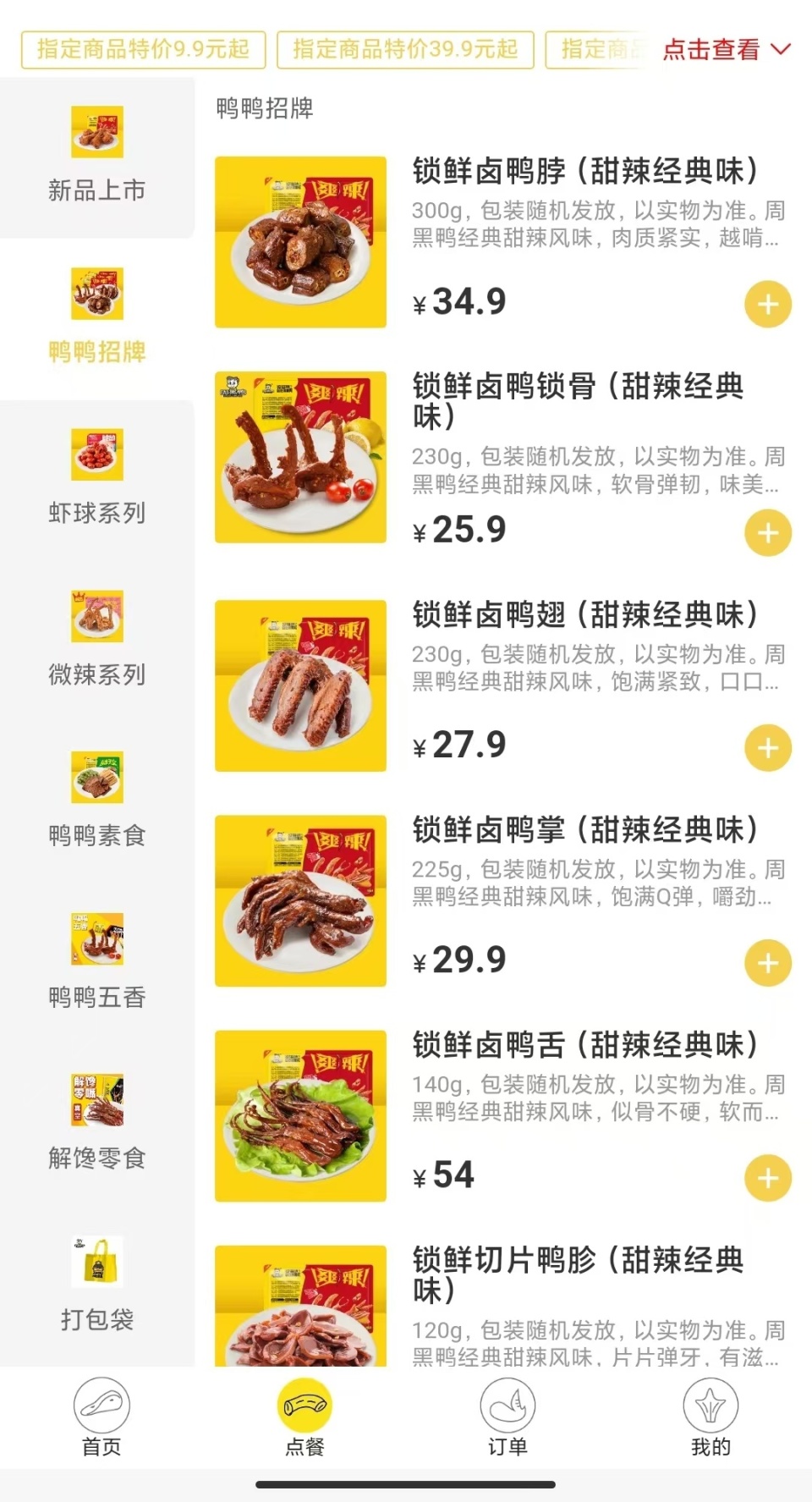Add 锁鲜卤鸭掌 to the cart
This screenshot has width=812, height=1502.
767,963
